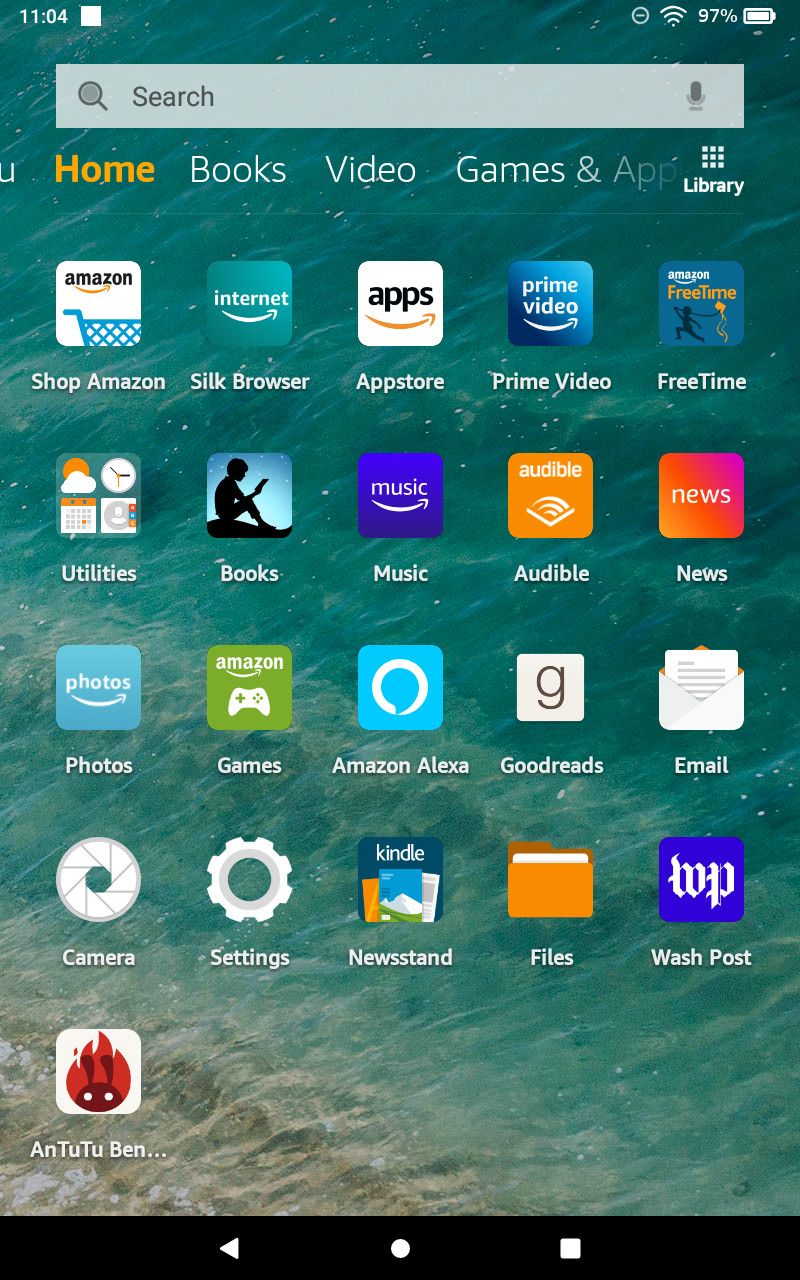The width and height of the screenshot is (800, 1280).
Task: Tap the system back button
Action: (230, 1248)
